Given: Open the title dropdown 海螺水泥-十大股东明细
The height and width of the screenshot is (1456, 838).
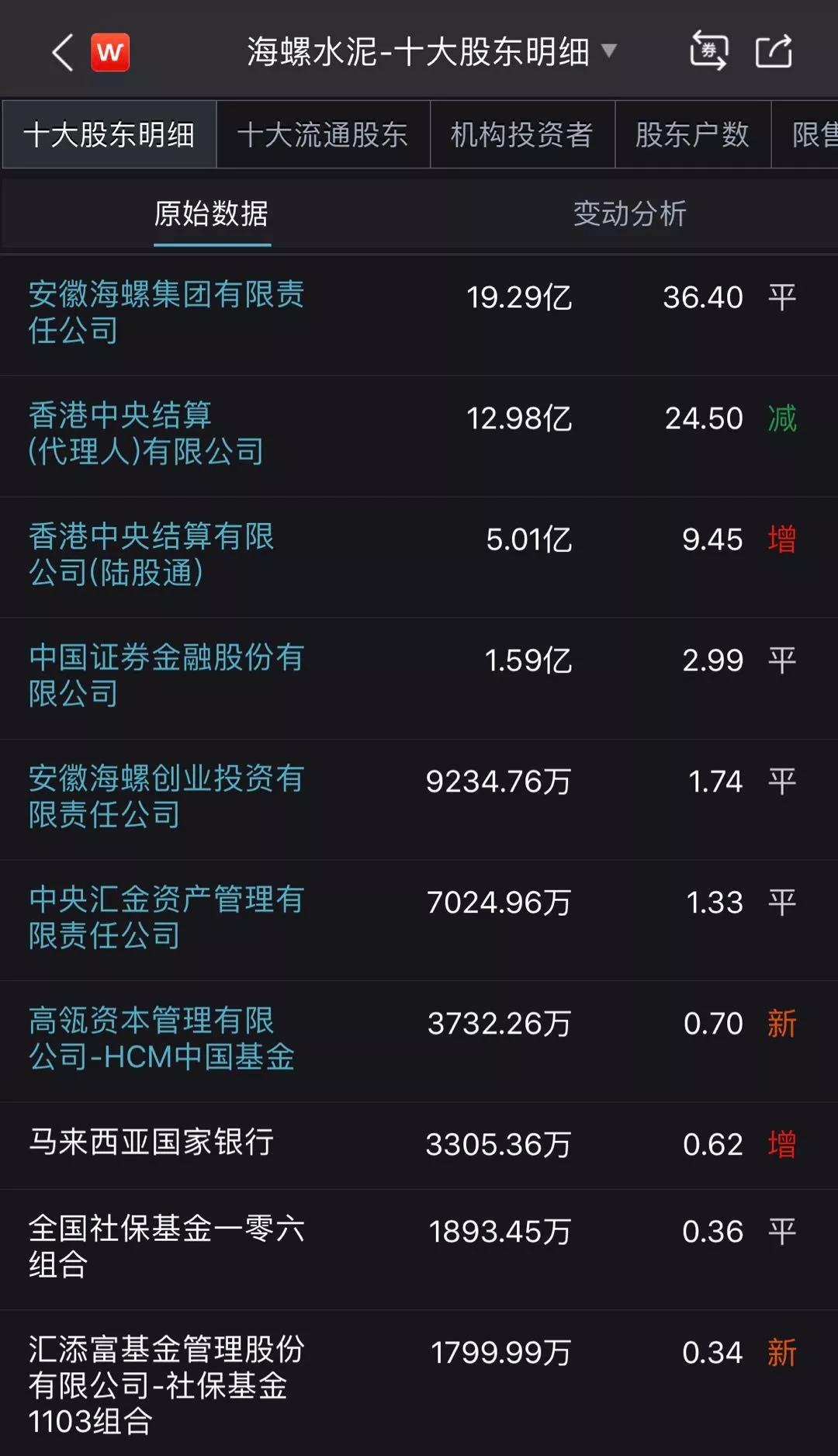Looking at the screenshot, I should (x=432, y=52).
